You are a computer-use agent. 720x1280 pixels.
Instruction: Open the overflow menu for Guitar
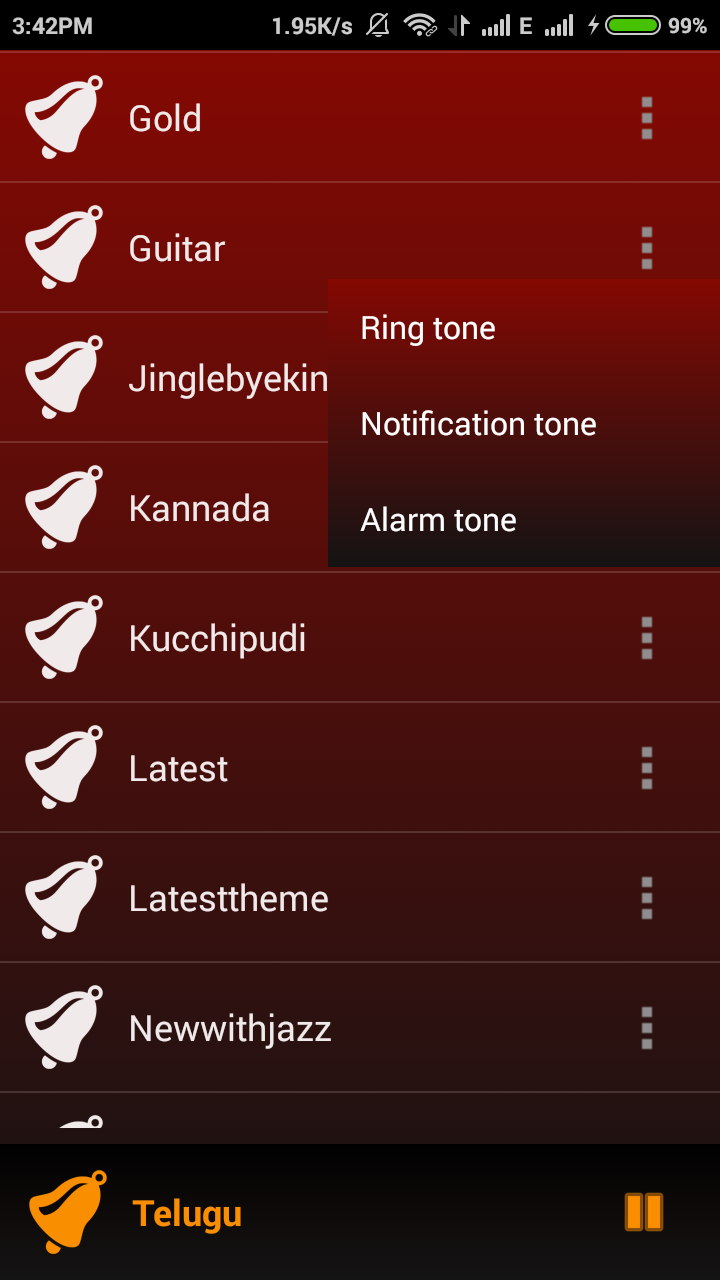click(647, 248)
